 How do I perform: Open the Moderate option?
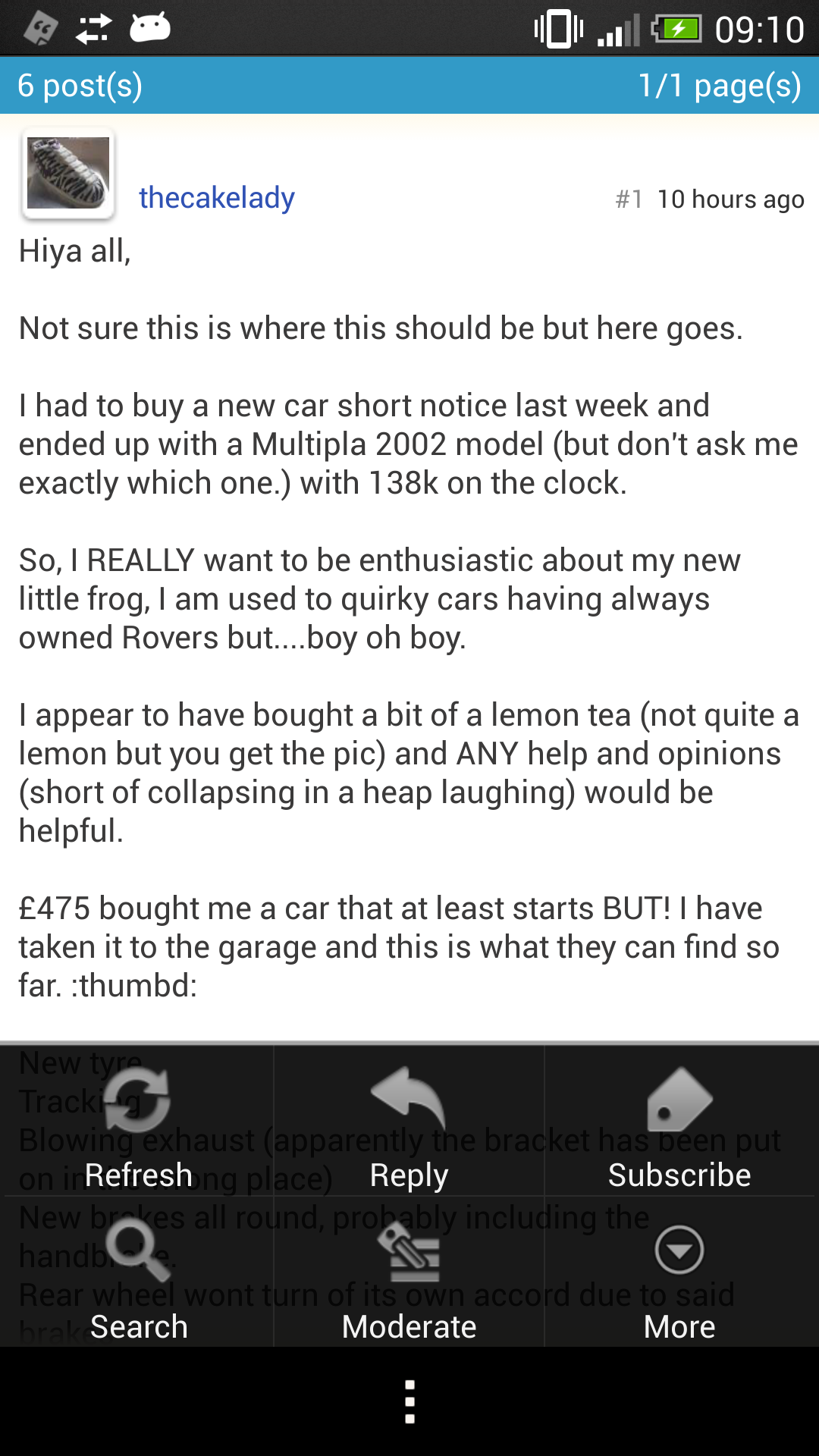tap(409, 1272)
